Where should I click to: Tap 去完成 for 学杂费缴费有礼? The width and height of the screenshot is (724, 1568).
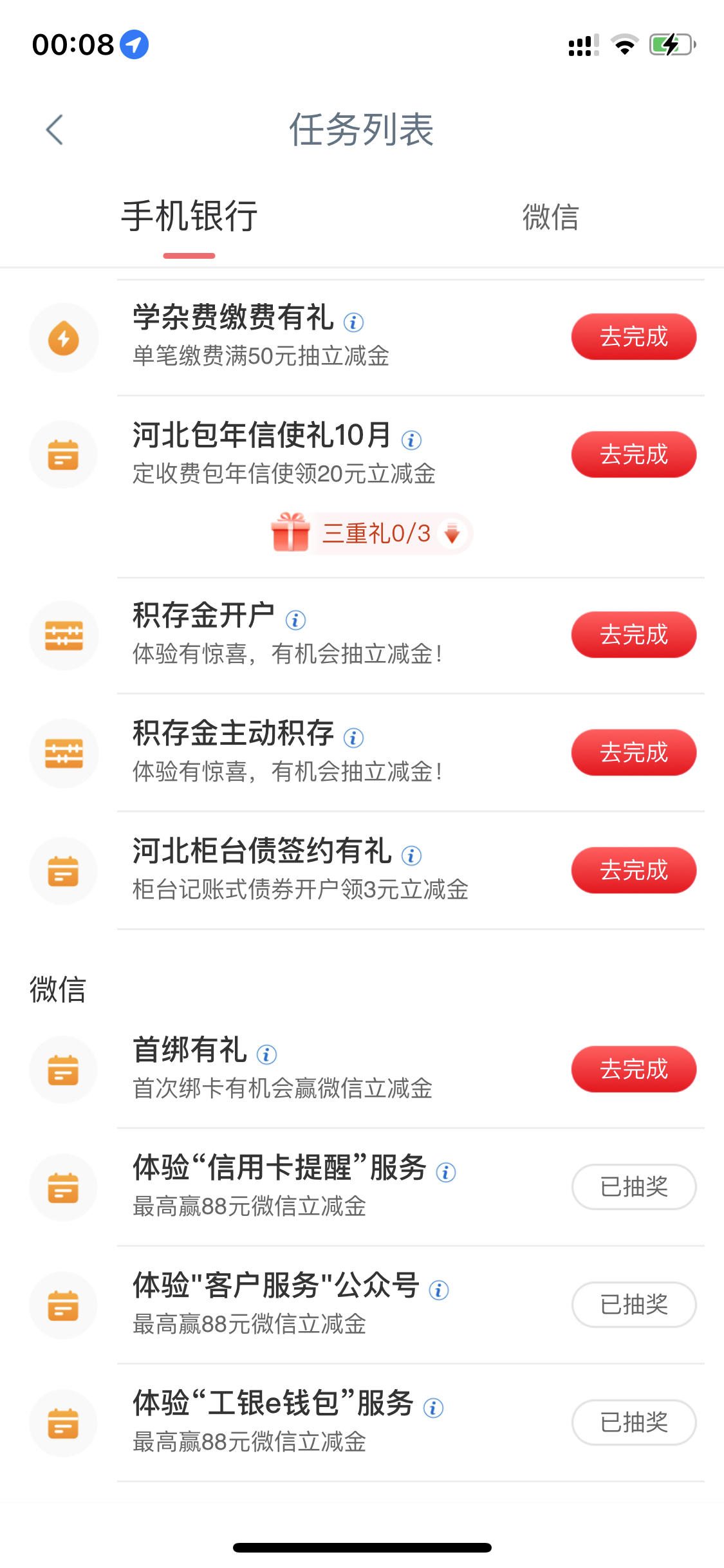tap(634, 337)
